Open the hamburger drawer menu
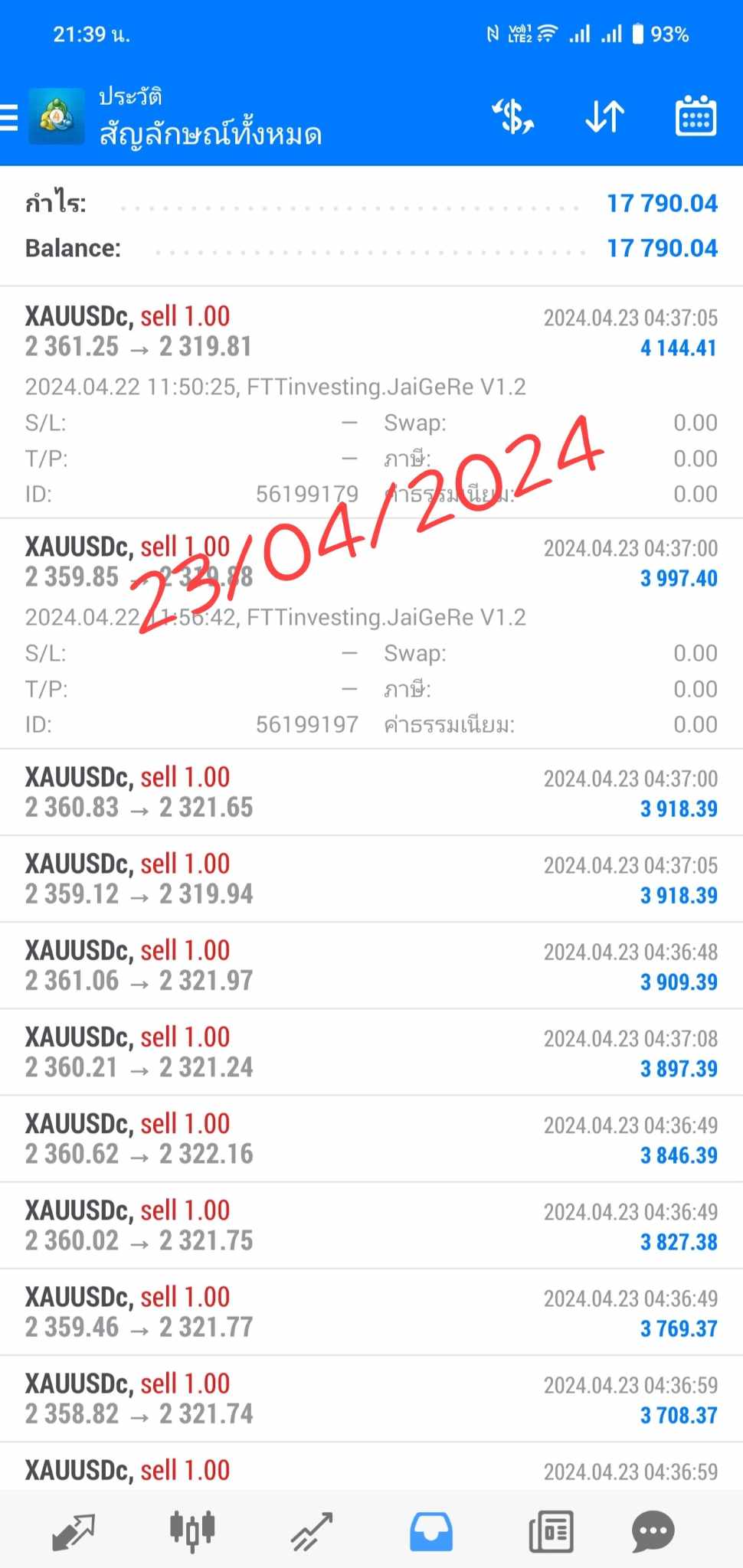The height and width of the screenshot is (1568, 743). tap(9, 119)
